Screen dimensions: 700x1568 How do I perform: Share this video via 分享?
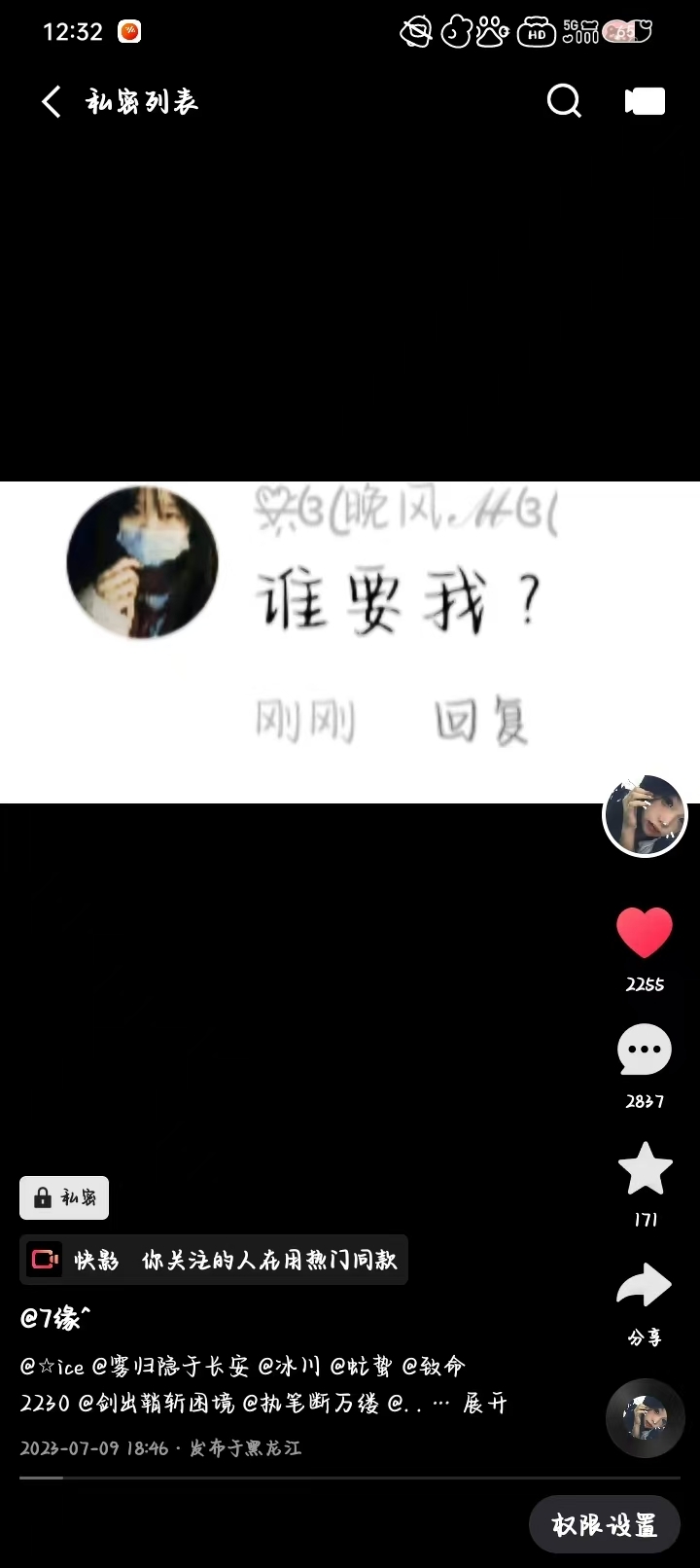(645, 1288)
